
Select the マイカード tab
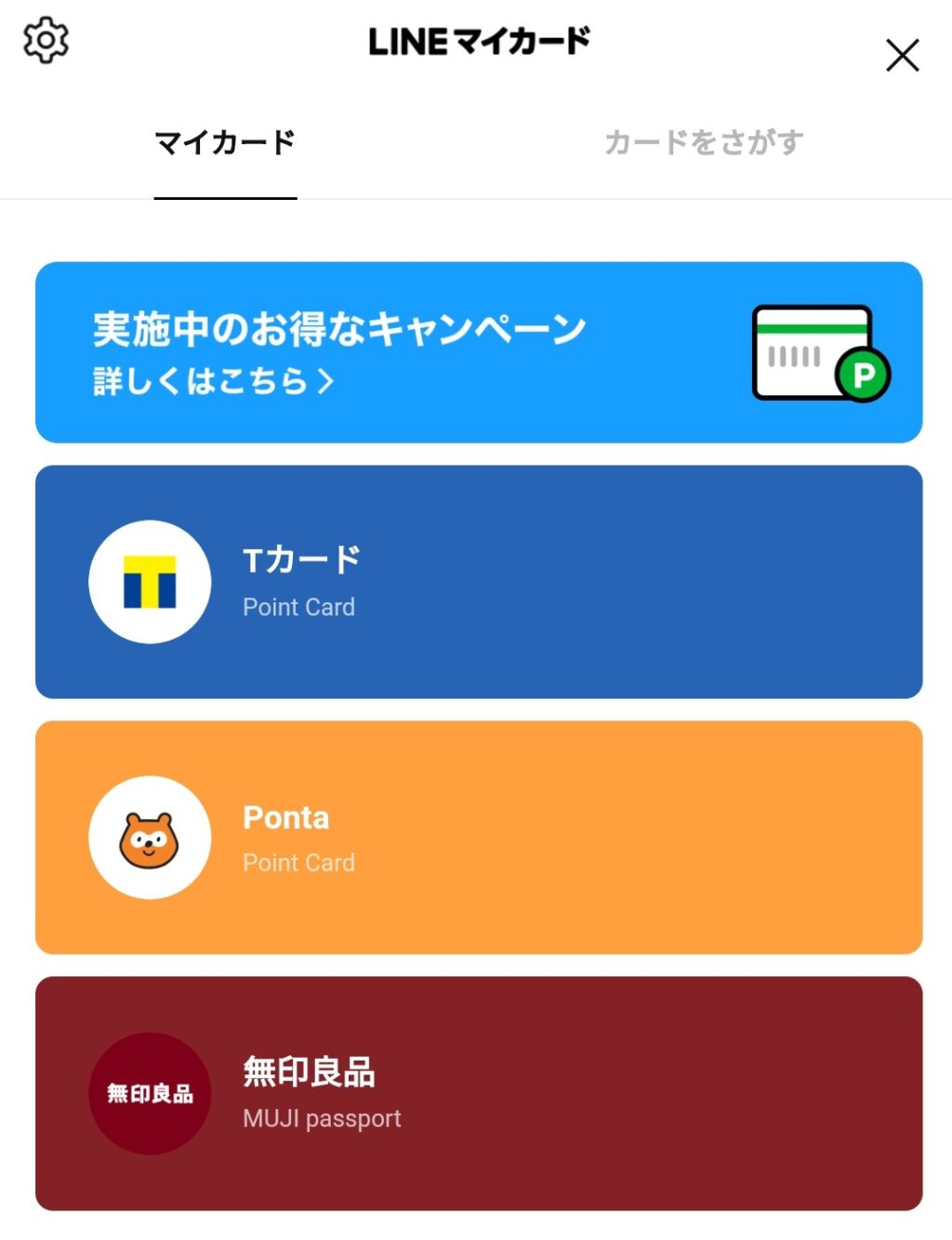click(x=225, y=143)
